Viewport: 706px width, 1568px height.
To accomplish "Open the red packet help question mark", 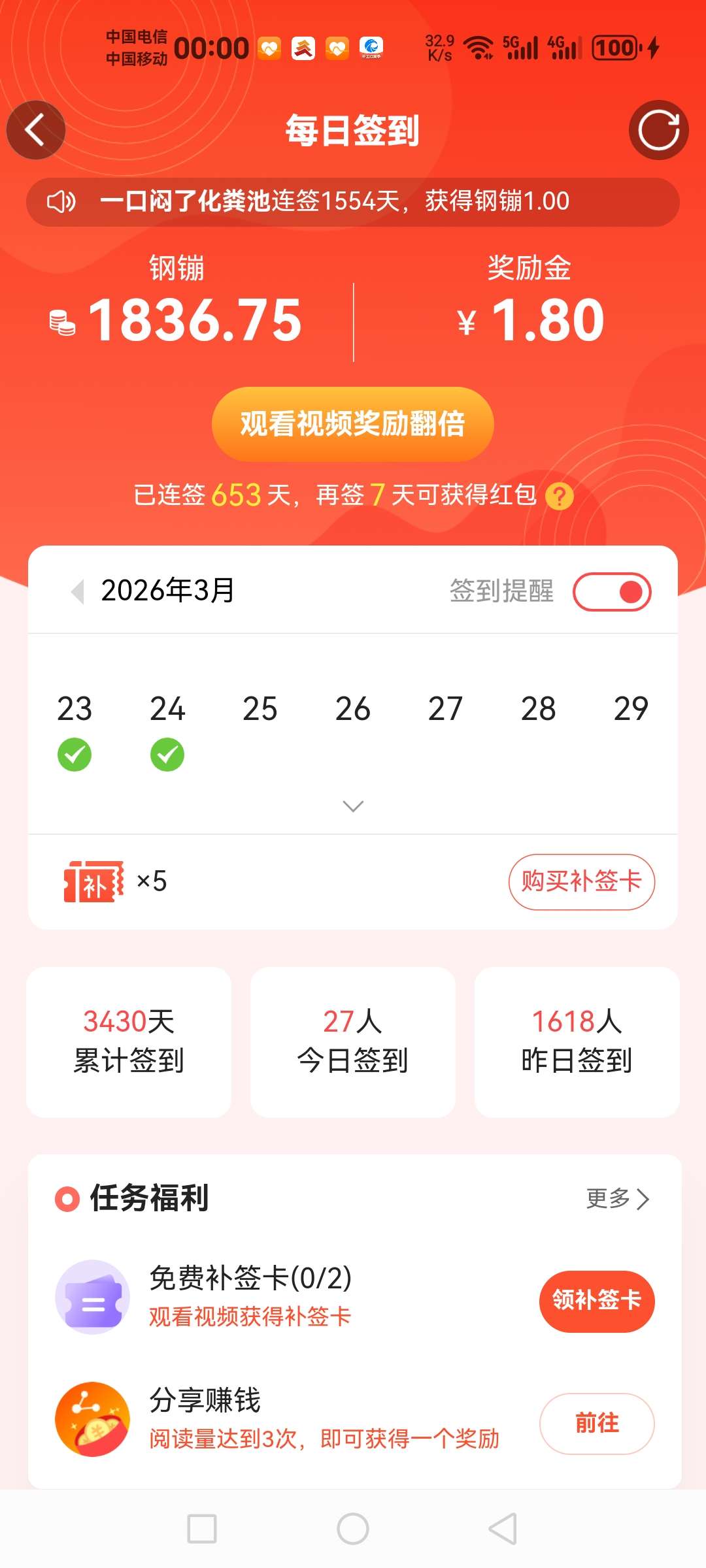I will 559,497.
